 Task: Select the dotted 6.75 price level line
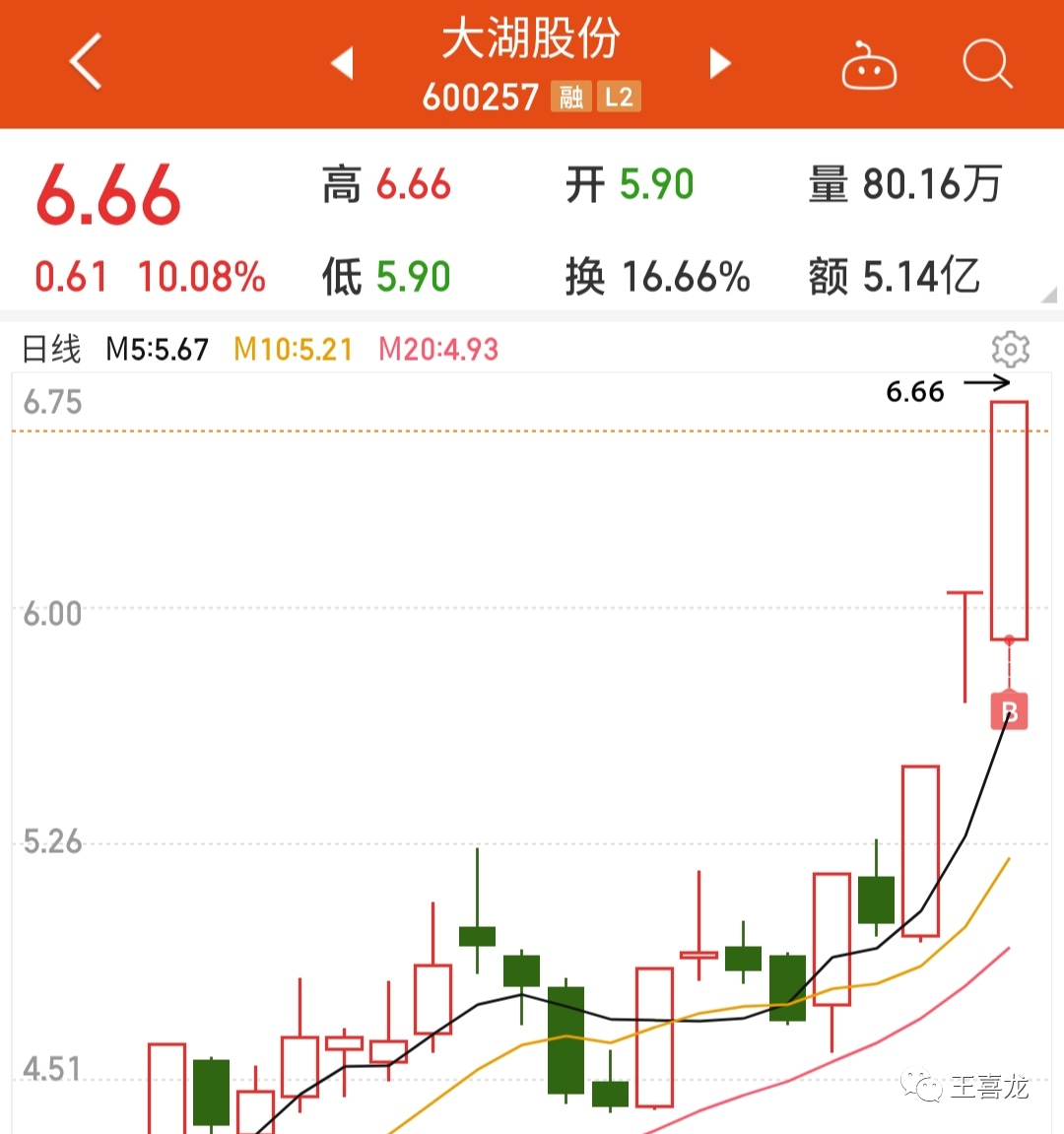[493, 431]
